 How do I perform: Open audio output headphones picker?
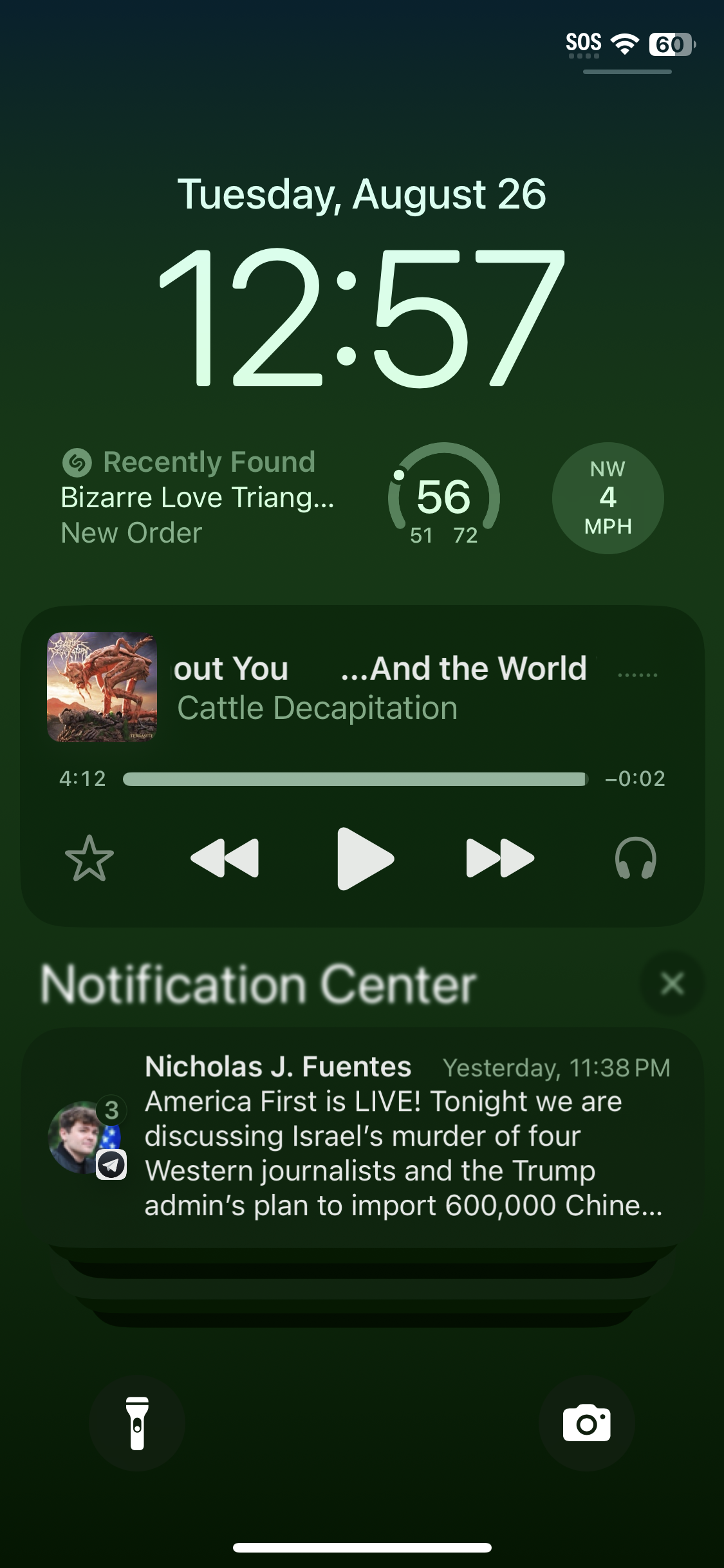click(x=635, y=858)
